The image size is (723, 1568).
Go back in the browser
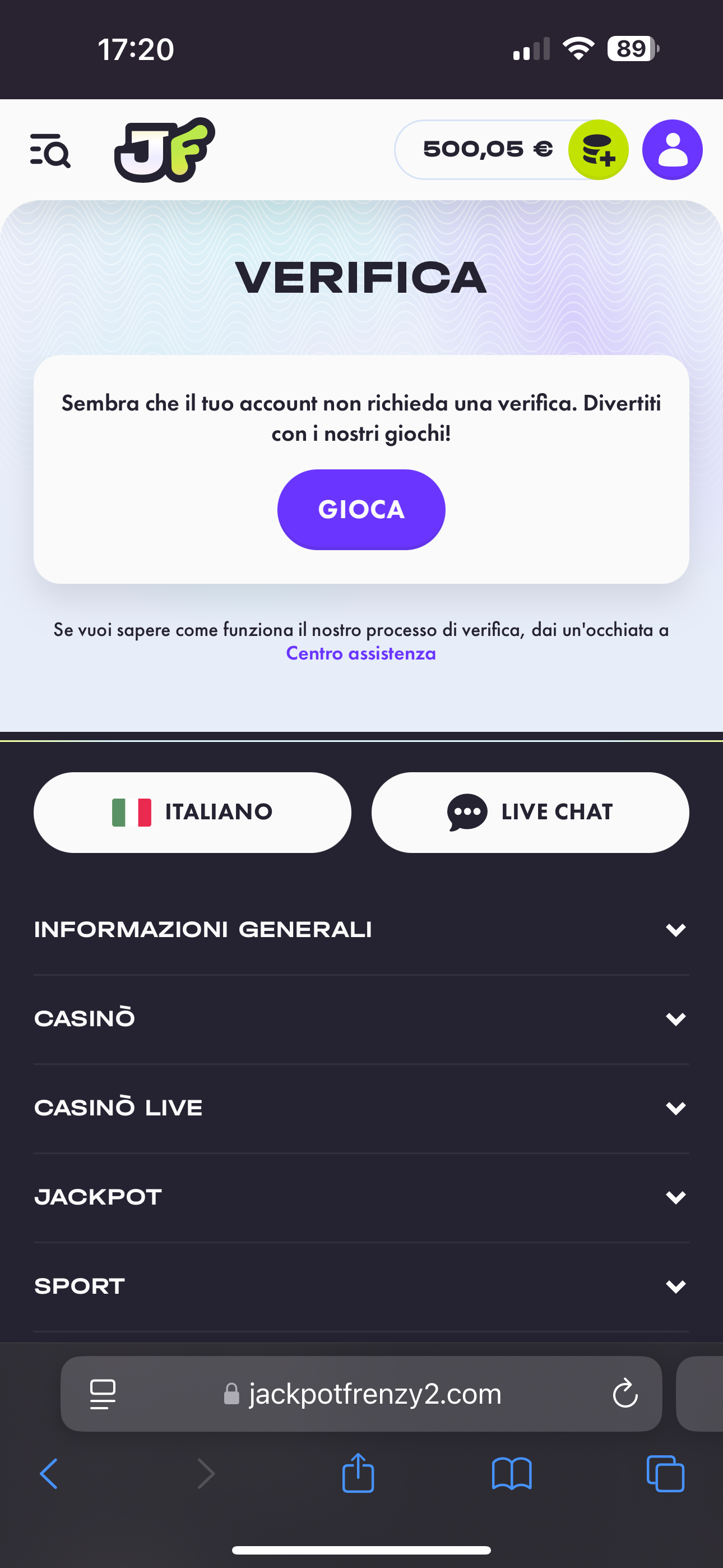point(49,1474)
